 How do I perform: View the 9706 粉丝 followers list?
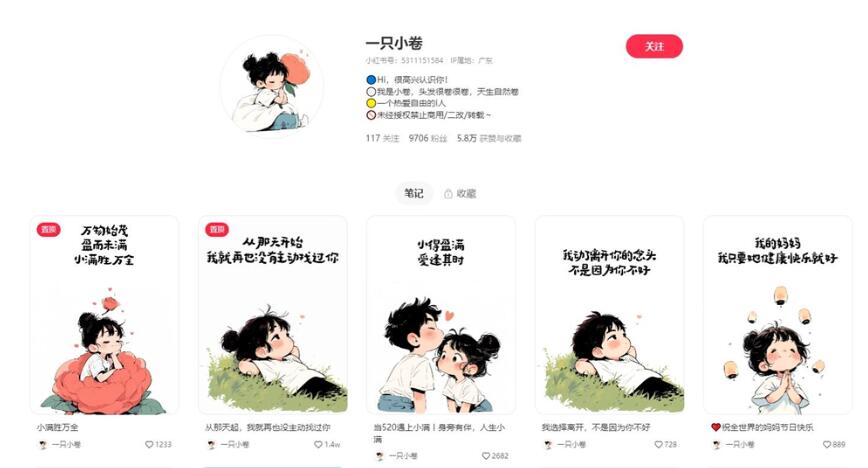(x=428, y=138)
